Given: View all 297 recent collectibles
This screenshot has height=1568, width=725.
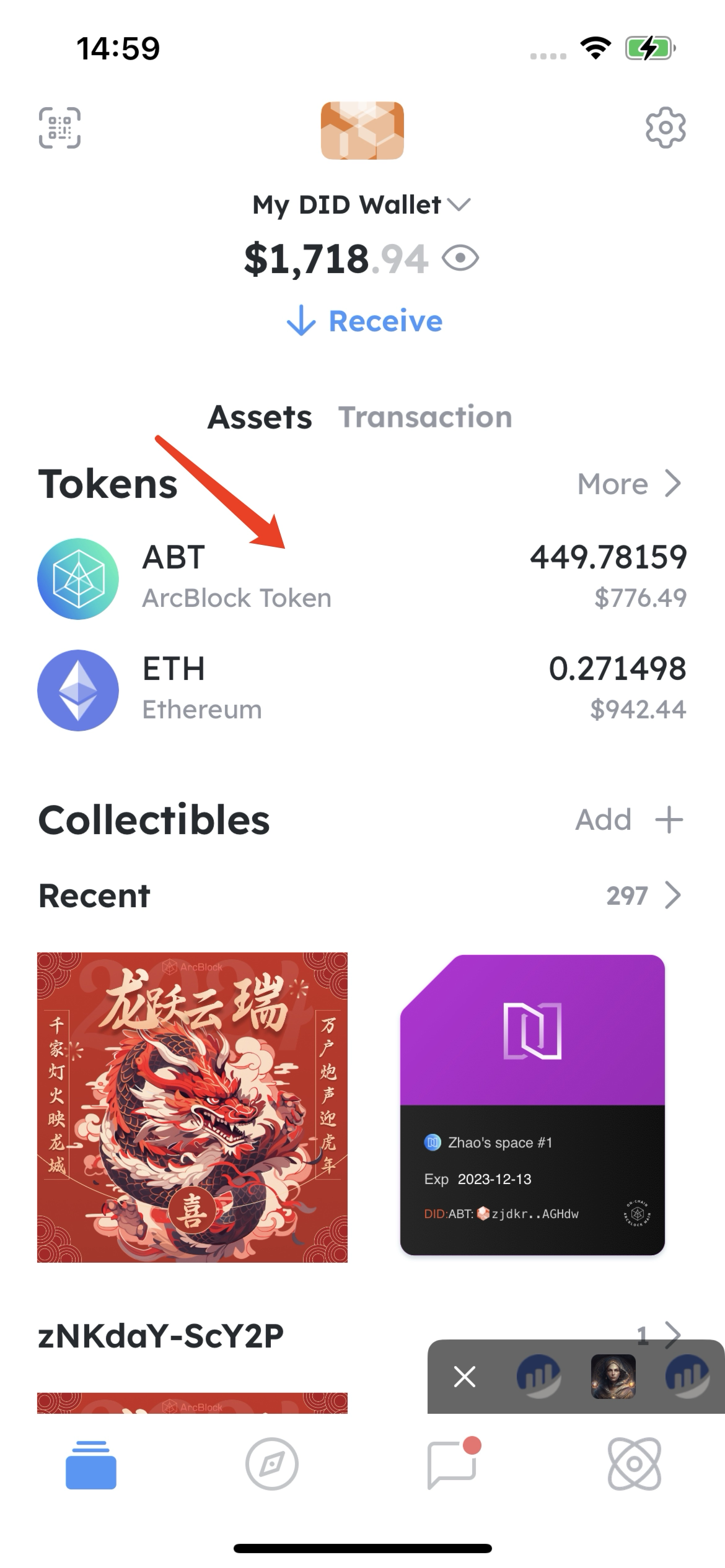Looking at the screenshot, I should [x=643, y=895].
